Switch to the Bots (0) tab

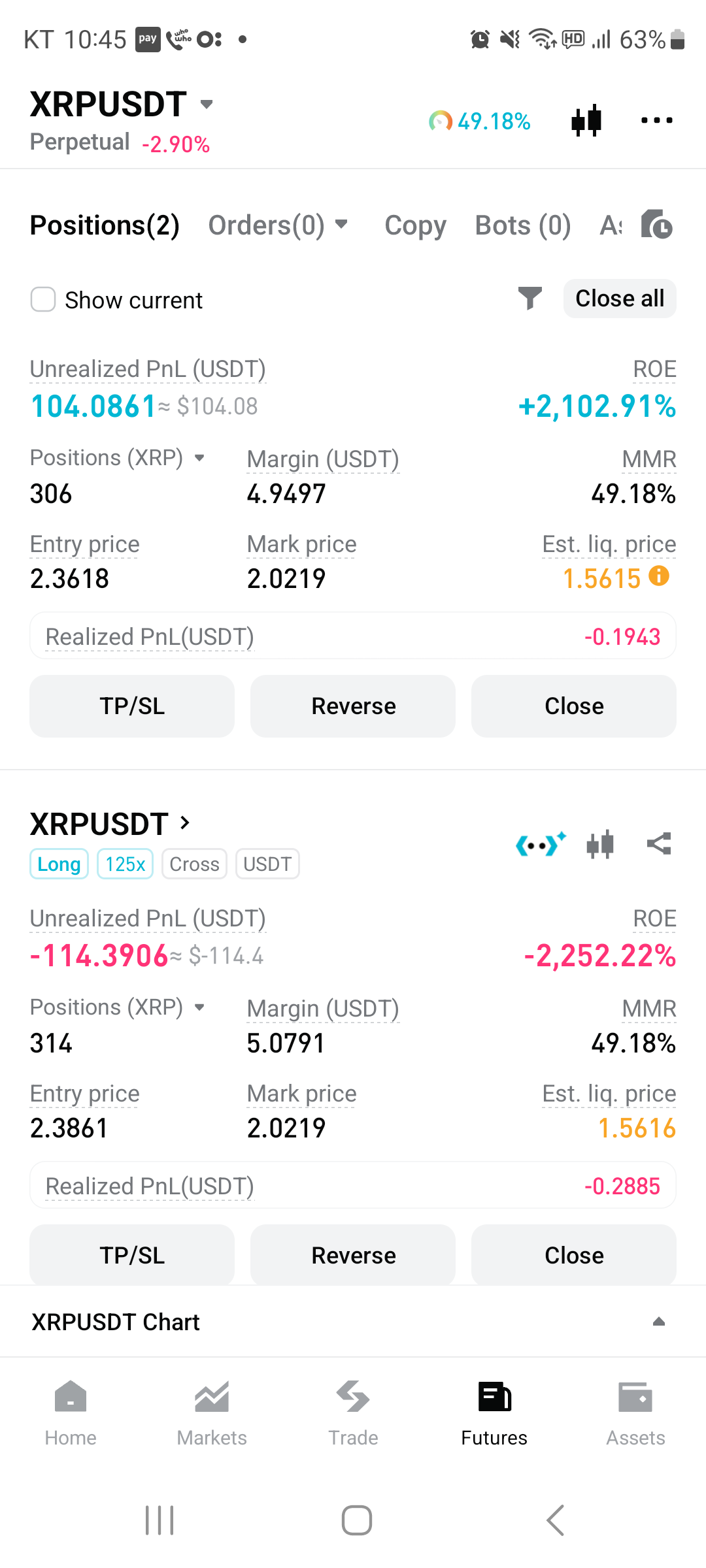(x=522, y=225)
